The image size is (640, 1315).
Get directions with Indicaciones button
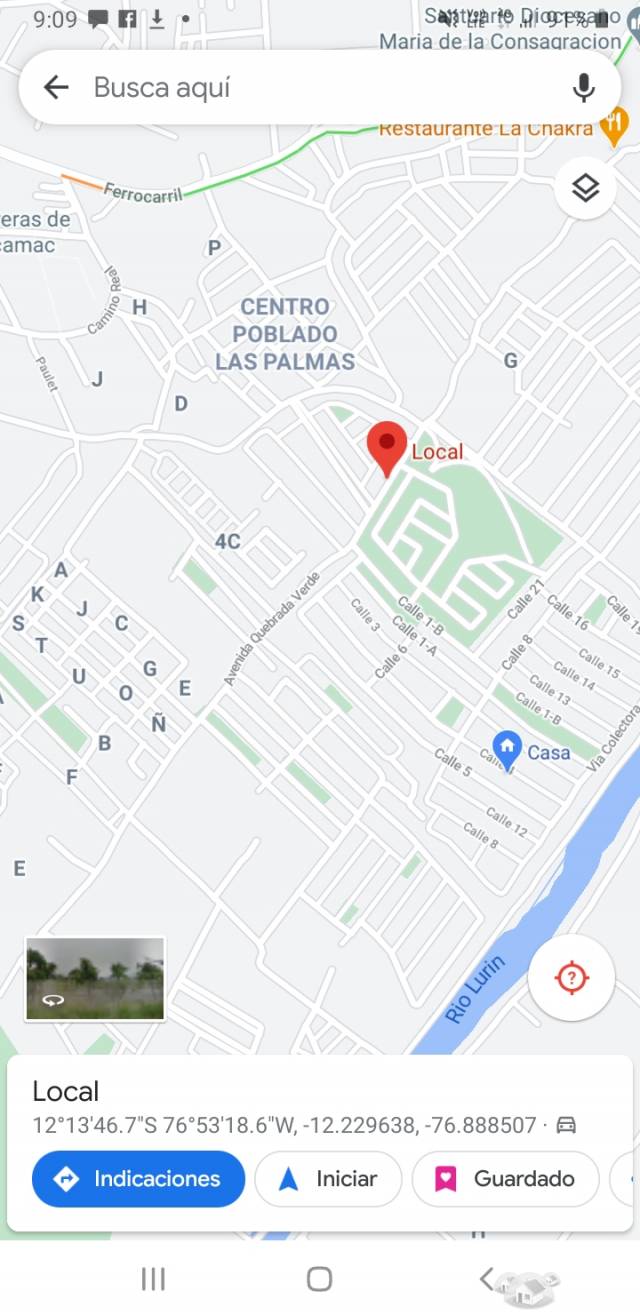[138, 1179]
